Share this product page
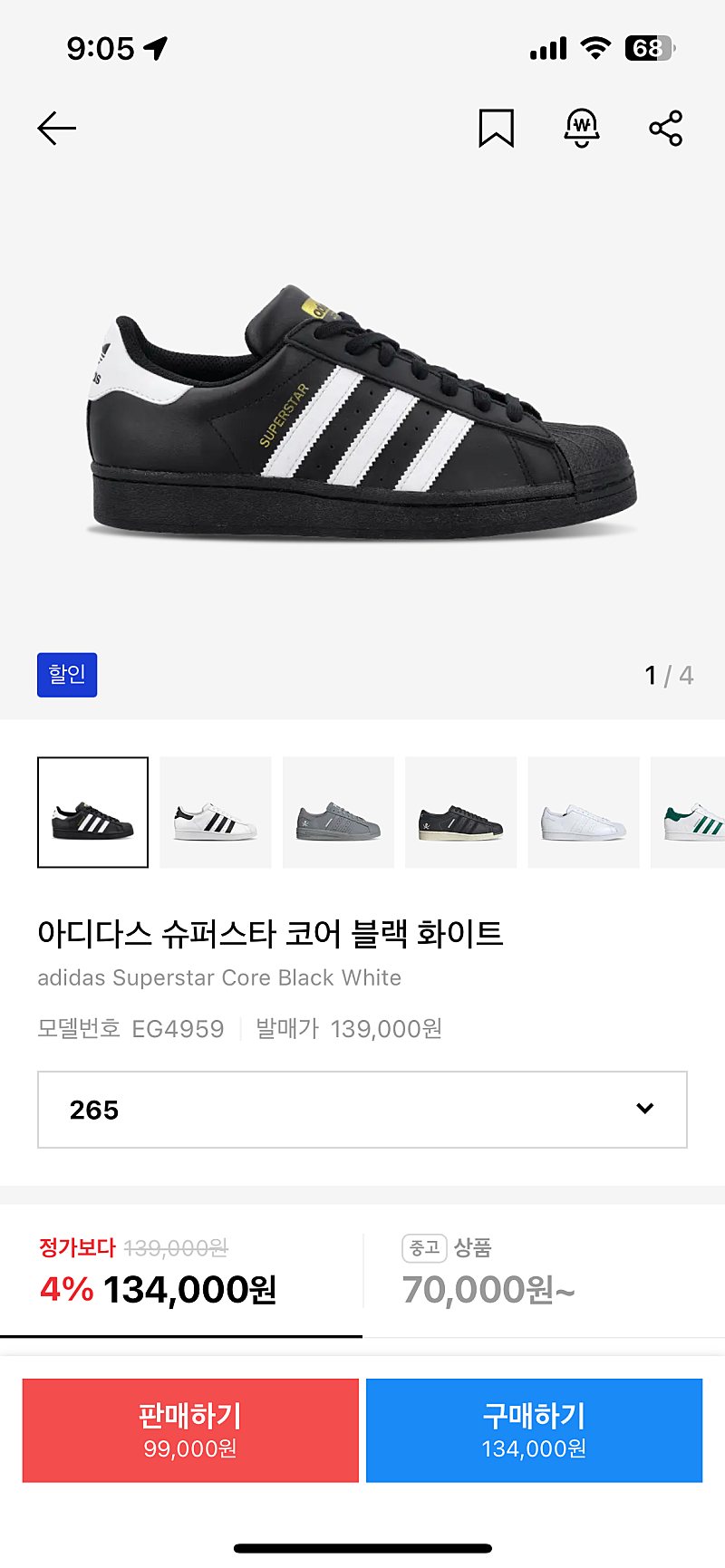This screenshot has height=1568, width=725. click(666, 129)
